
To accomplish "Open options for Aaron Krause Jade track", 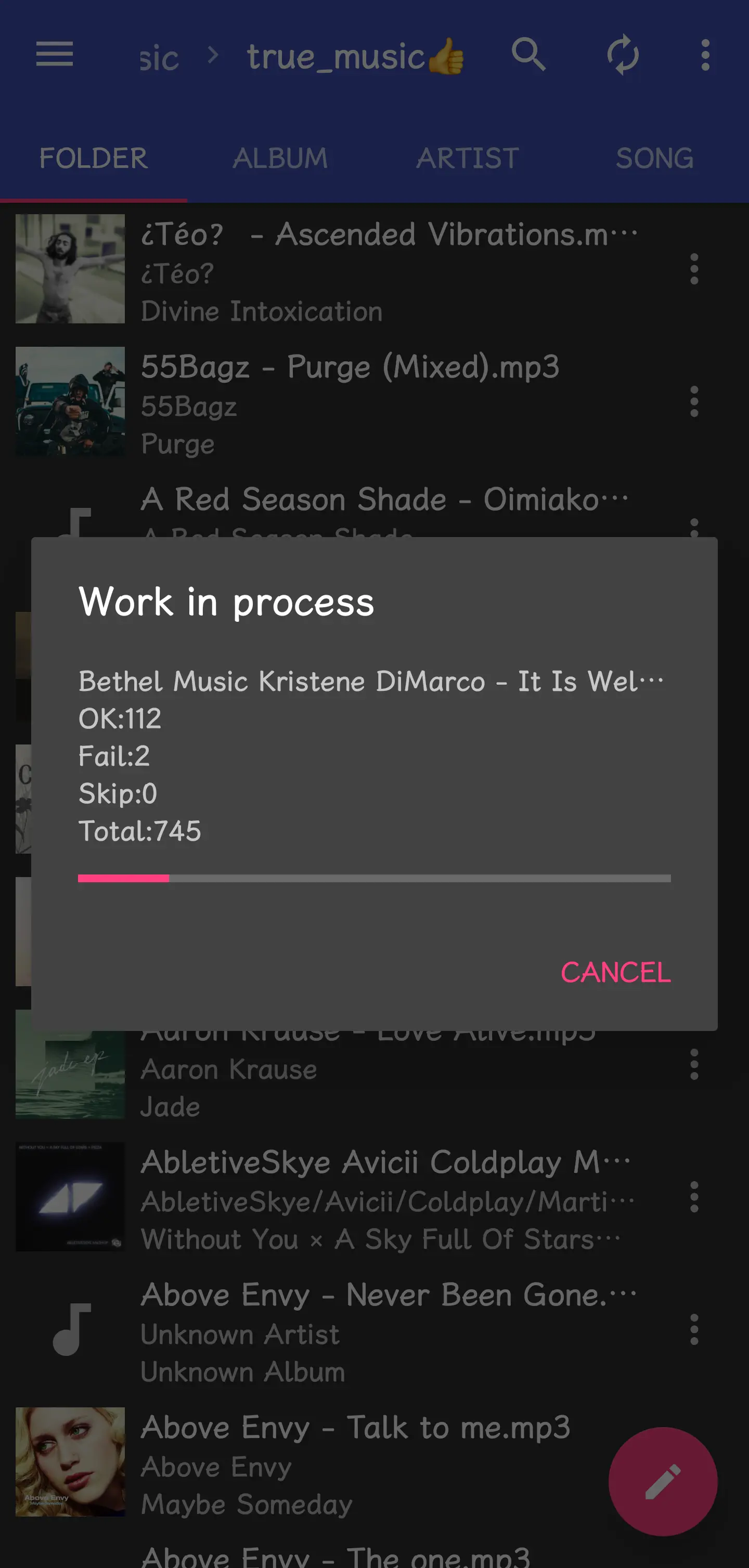I will click(694, 1065).
